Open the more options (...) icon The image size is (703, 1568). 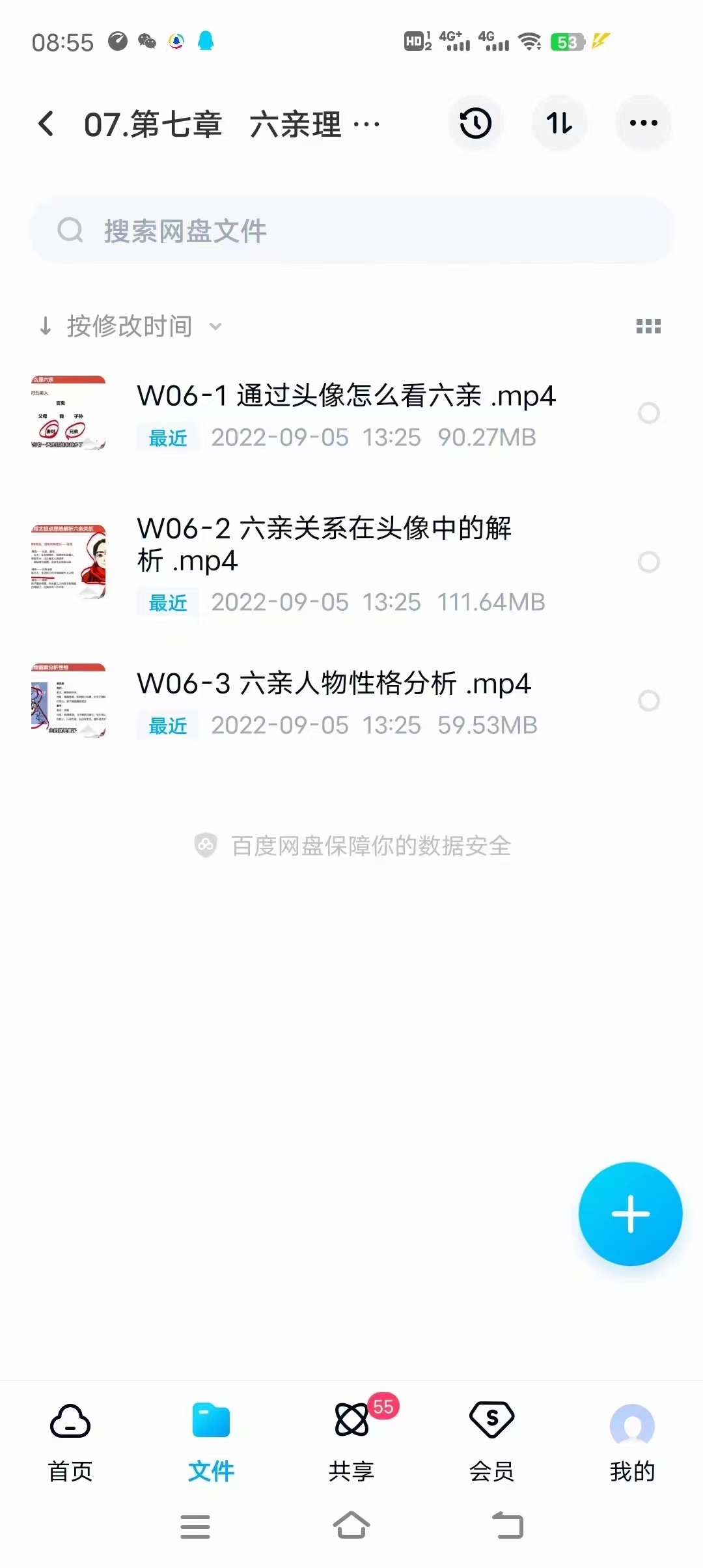(642, 123)
